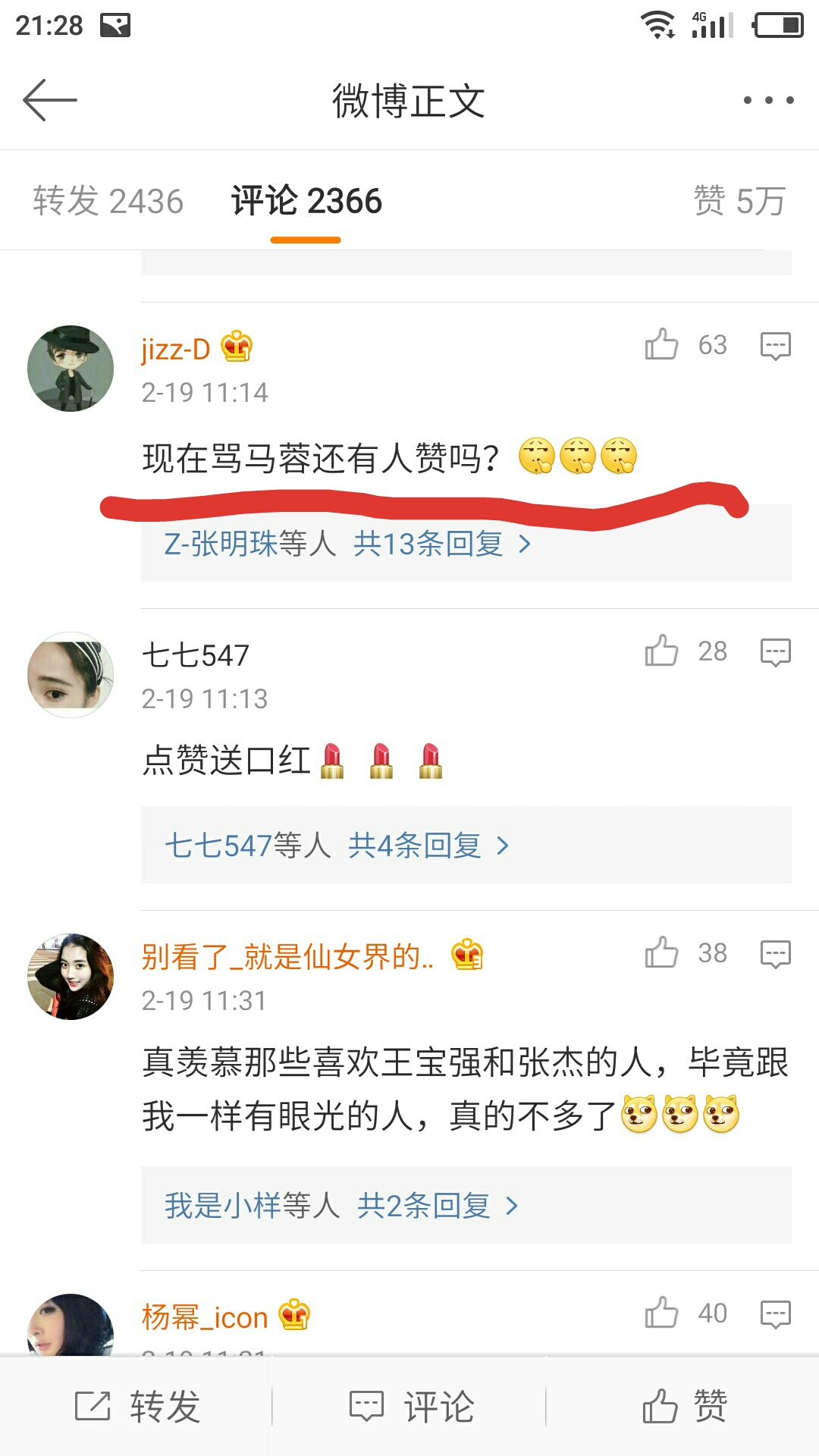Like 七七547's comment
This screenshot has height=1456, width=819.
pyautogui.click(x=664, y=651)
